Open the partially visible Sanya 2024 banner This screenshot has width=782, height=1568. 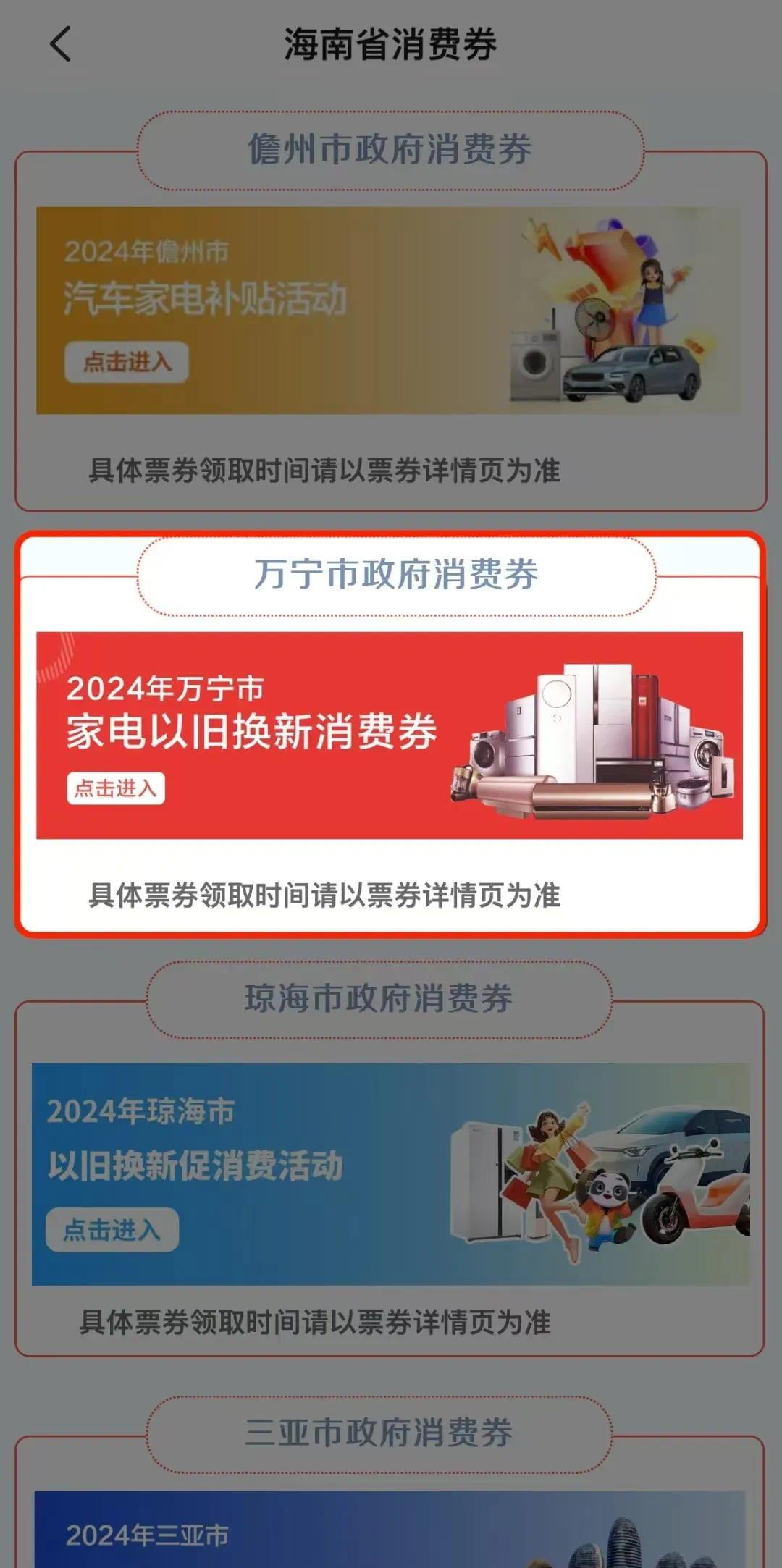point(391,1527)
